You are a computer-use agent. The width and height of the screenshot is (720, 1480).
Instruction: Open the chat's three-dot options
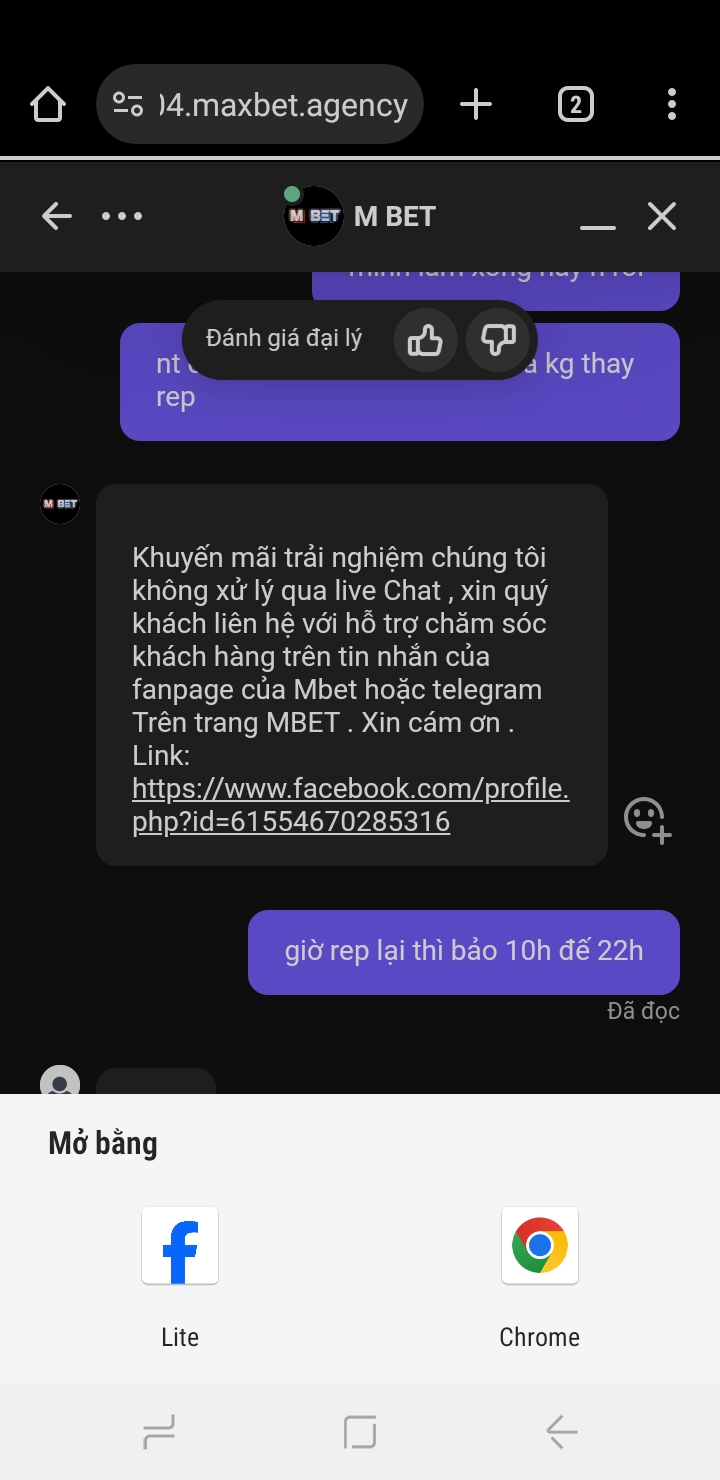(x=122, y=216)
